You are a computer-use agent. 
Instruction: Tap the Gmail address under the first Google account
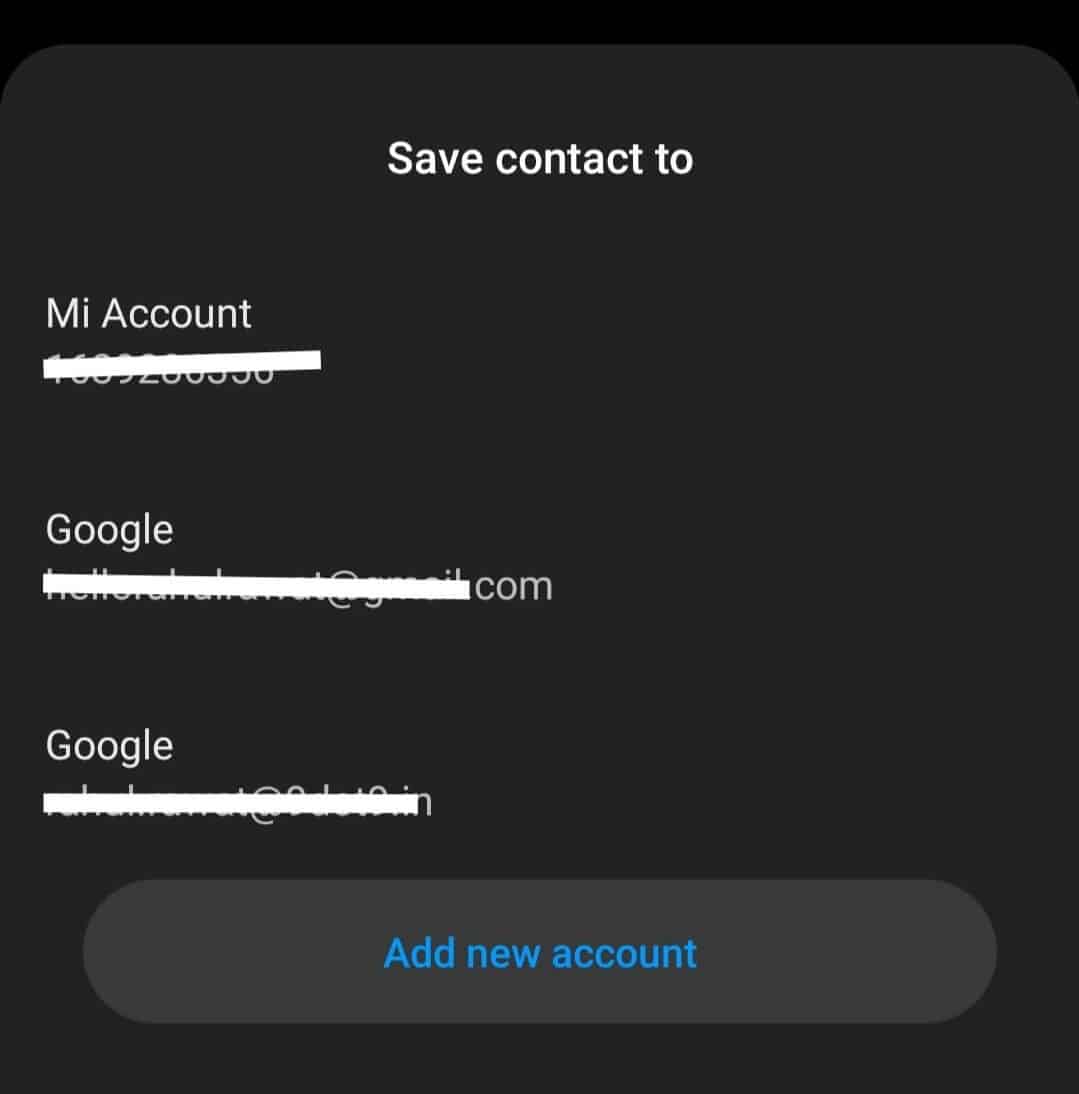(300, 585)
